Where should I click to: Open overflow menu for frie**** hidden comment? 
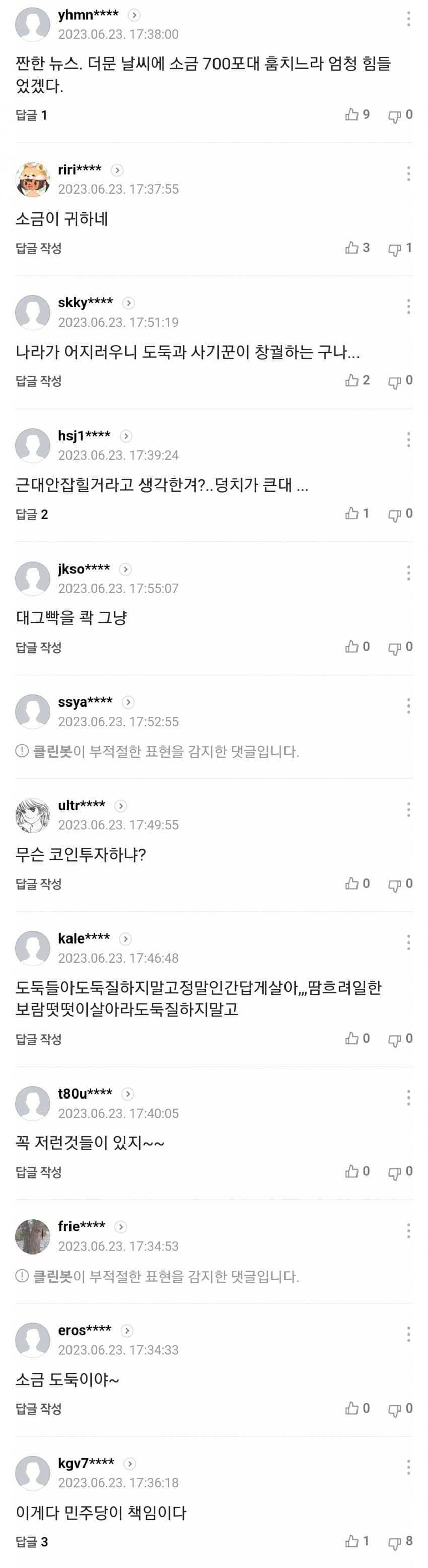[x=408, y=1231]
